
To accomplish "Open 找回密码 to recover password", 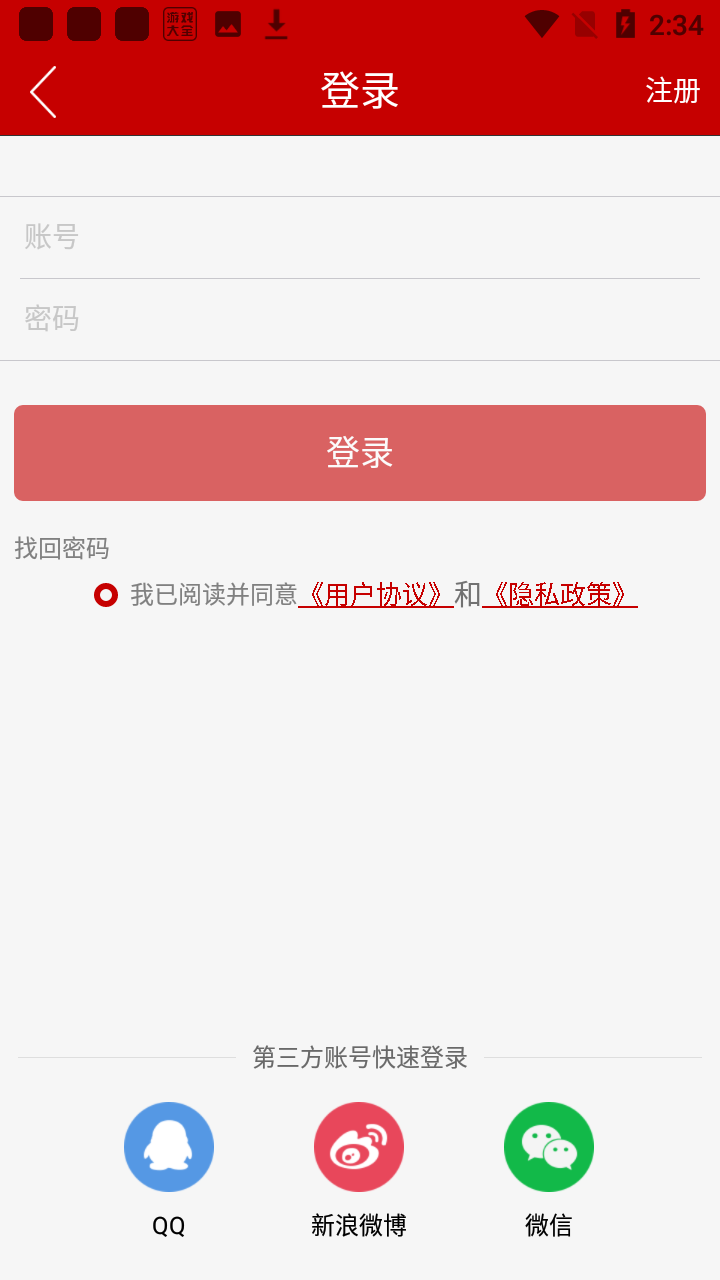I will point(62,548).
